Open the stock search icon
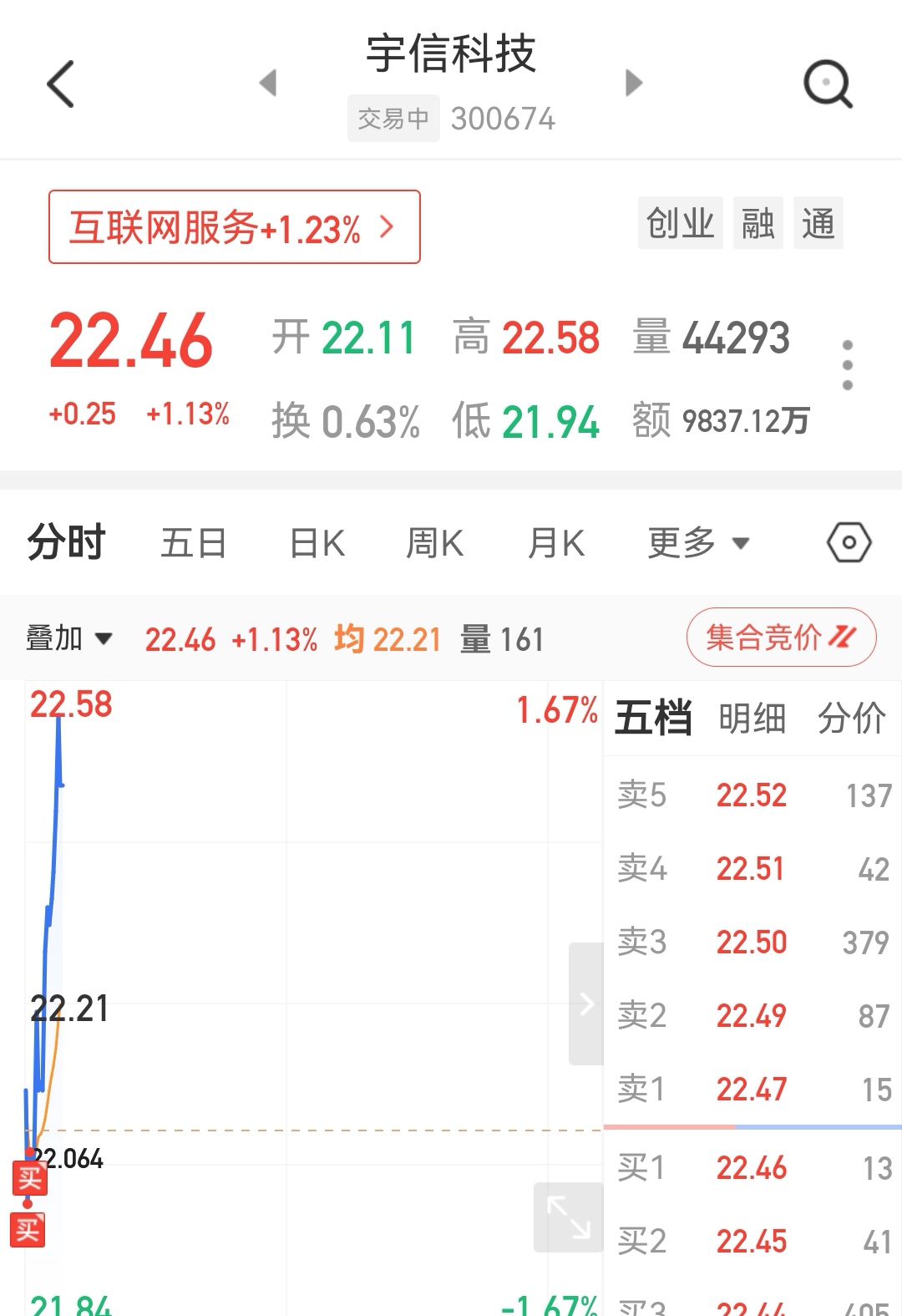The height and width of the screenshot is (1316, 902). pyautogui.click(x=827, y=84)
